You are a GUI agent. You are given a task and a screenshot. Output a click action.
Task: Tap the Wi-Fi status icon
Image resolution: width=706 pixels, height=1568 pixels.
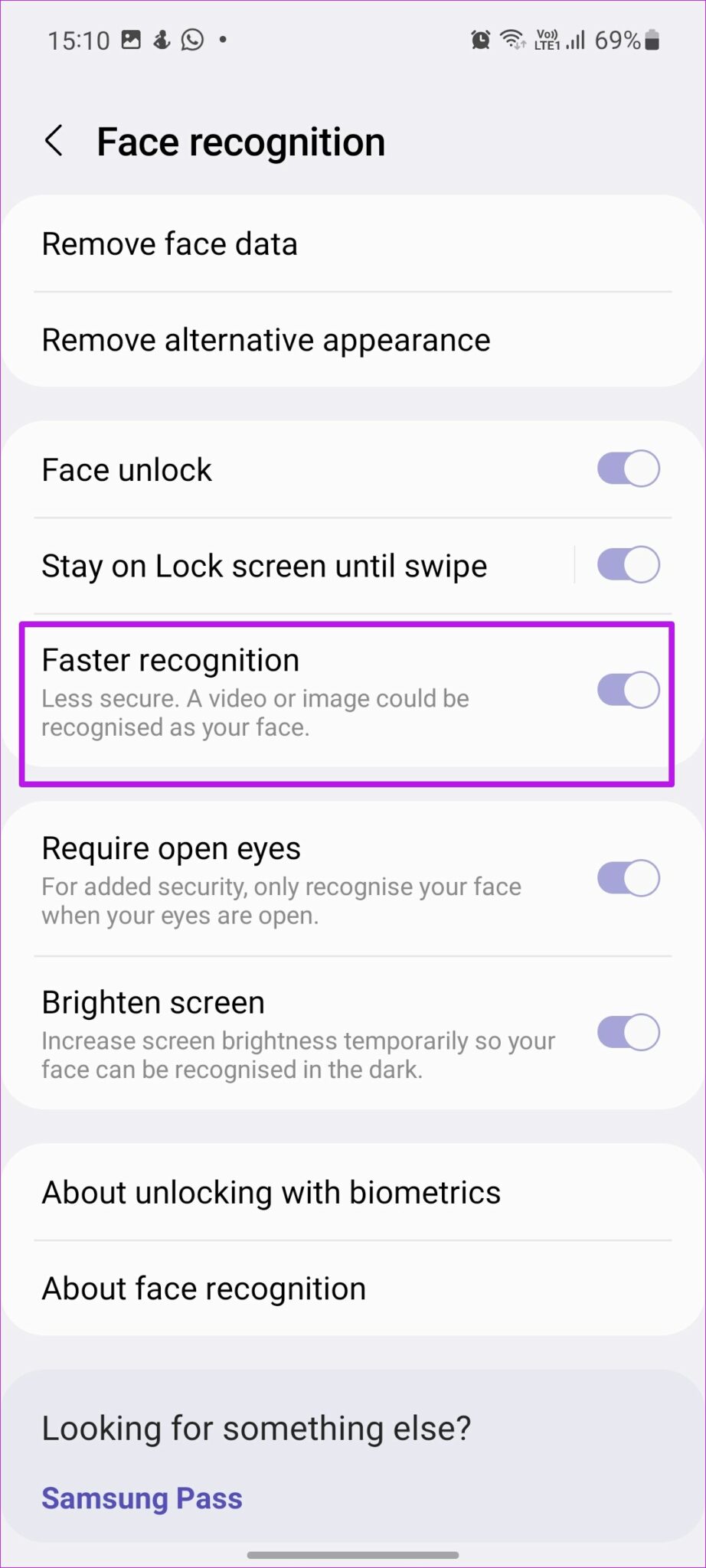515,40
